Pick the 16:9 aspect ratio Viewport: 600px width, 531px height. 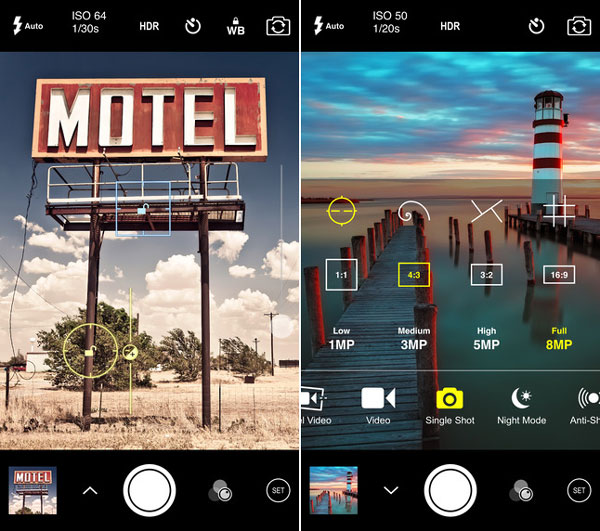point(558,273)
